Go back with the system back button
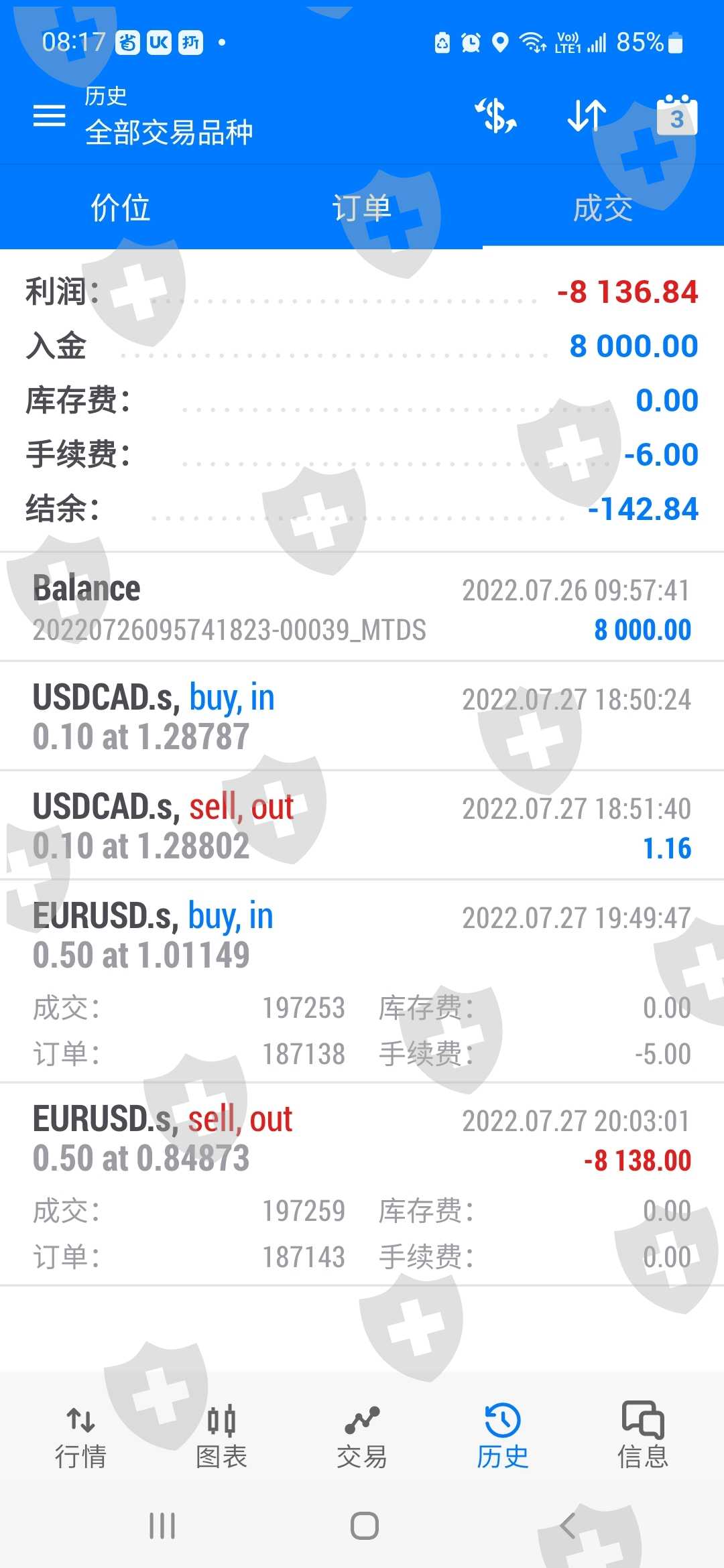This screenshot has height=1568, width=724. click(x=568, y=1526)
